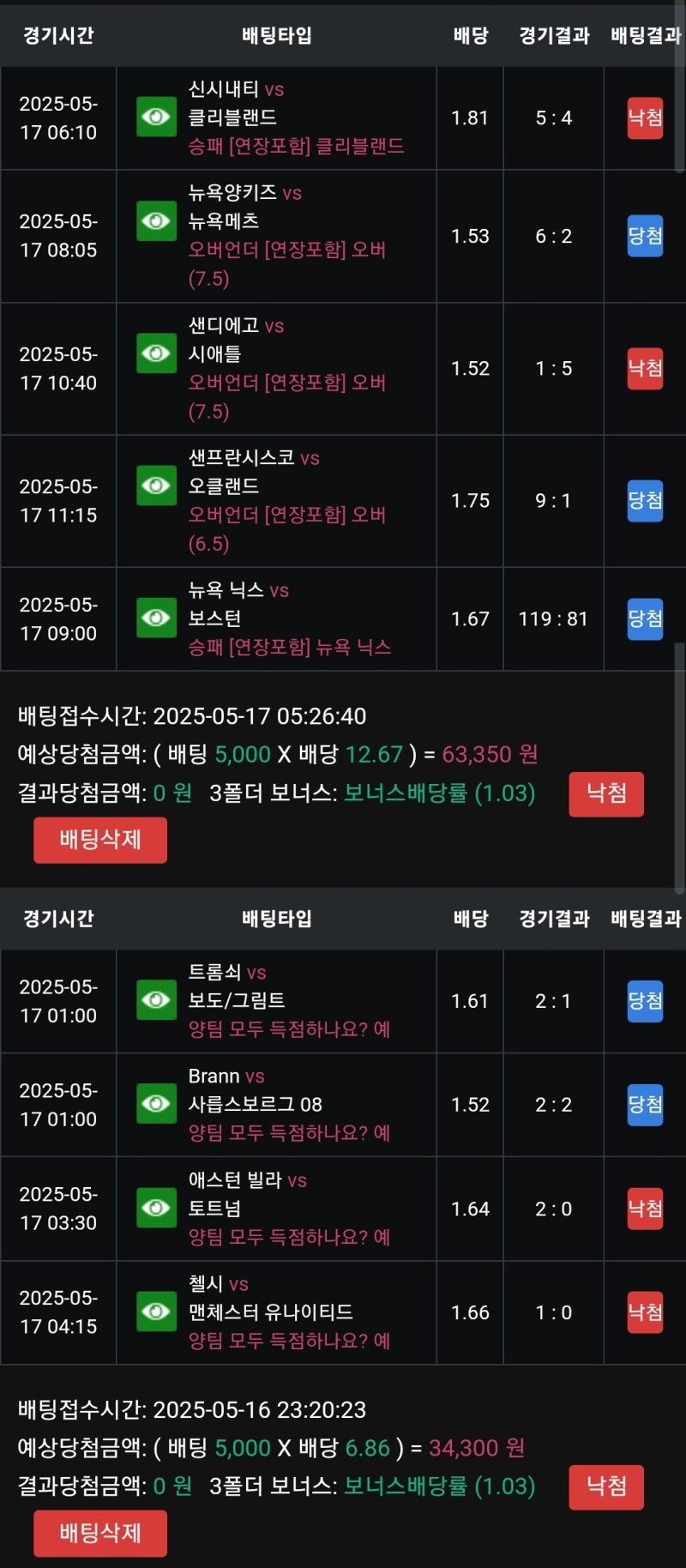
Task: Open eye icon for 첼시 vs 맨체스터 유나이티드
Action: (156, 1312)
